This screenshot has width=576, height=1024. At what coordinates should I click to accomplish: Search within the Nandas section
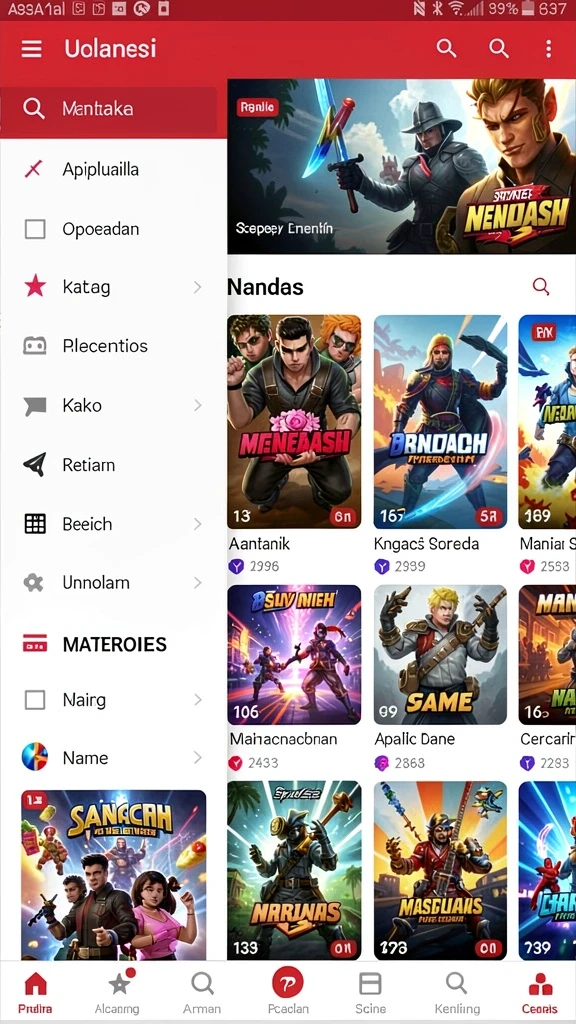(541, 287)
